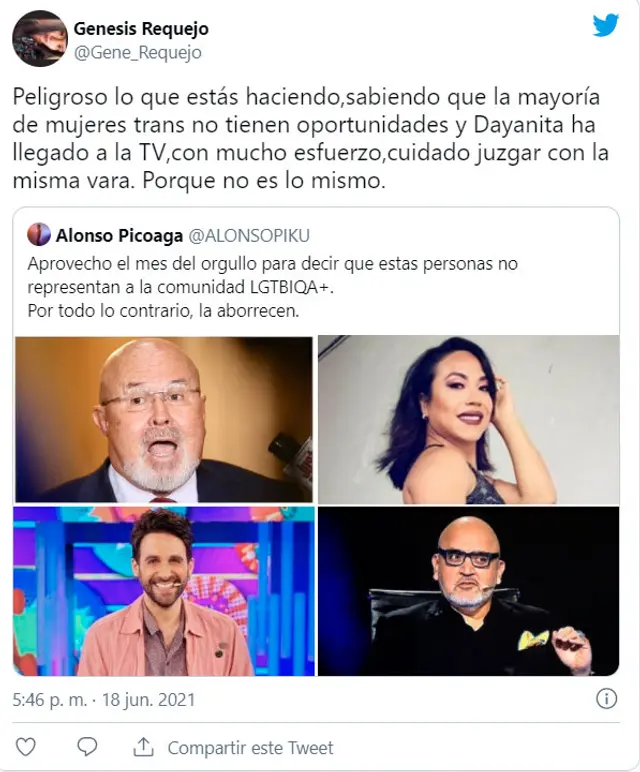
Task: View photo of smiling man in pink shirt
Action: (164, 591)
